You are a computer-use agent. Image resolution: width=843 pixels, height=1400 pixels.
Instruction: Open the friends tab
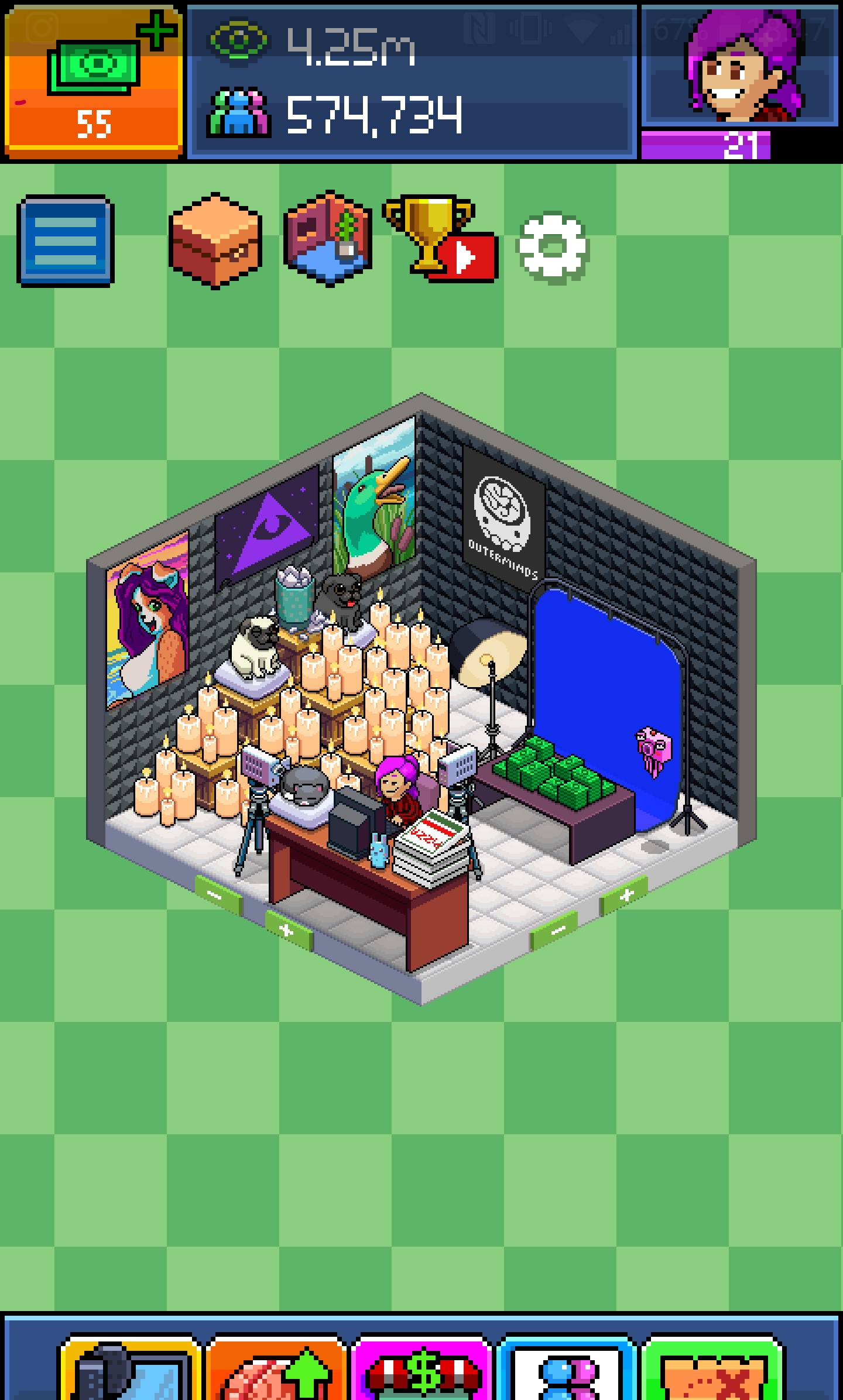click(x=567, y=1367)
